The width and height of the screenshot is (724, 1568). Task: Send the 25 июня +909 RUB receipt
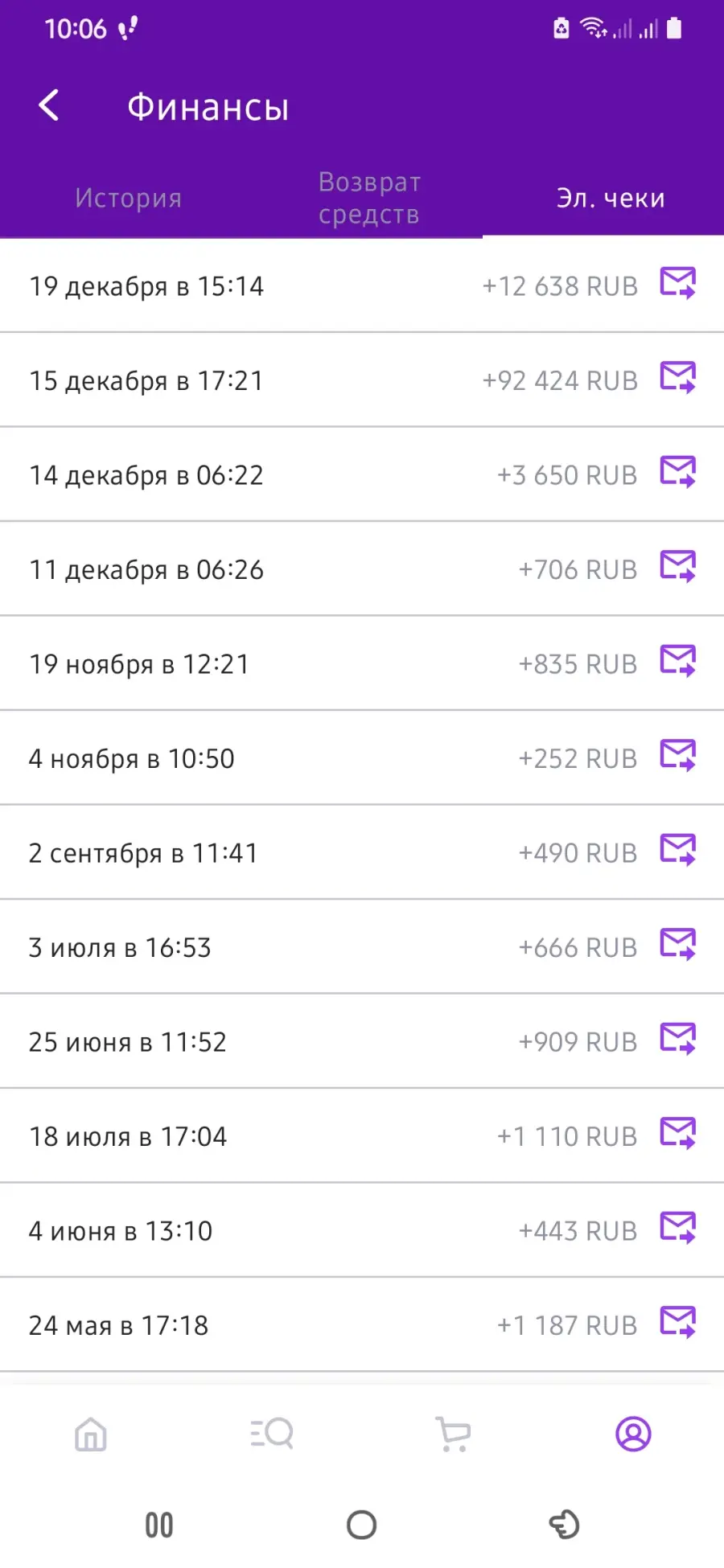[x=678, y=1040]
